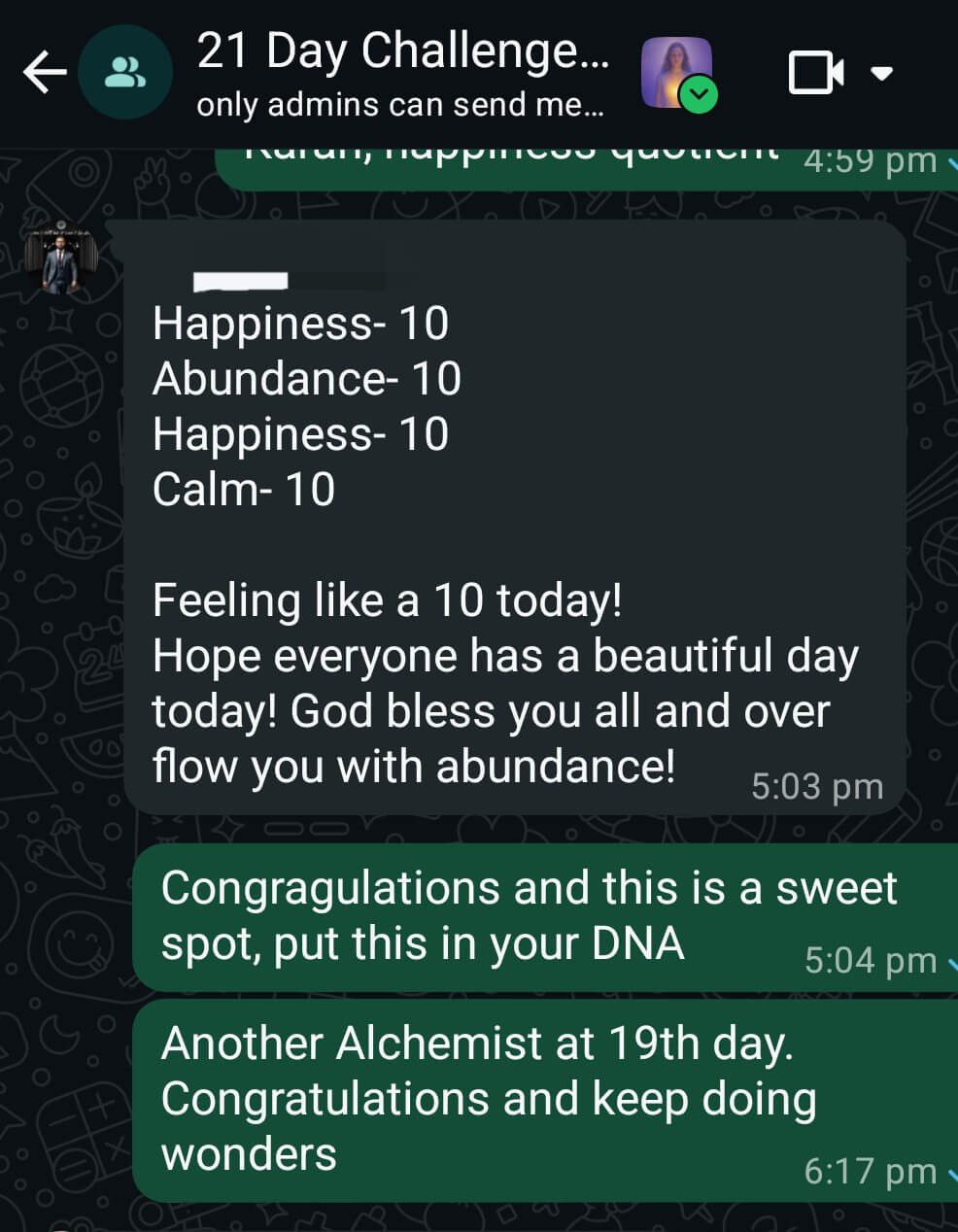The width and height of the screenshot is (958, 1232).
Task: Open the 21 Day Challenge group info
Action: (402, 72)
